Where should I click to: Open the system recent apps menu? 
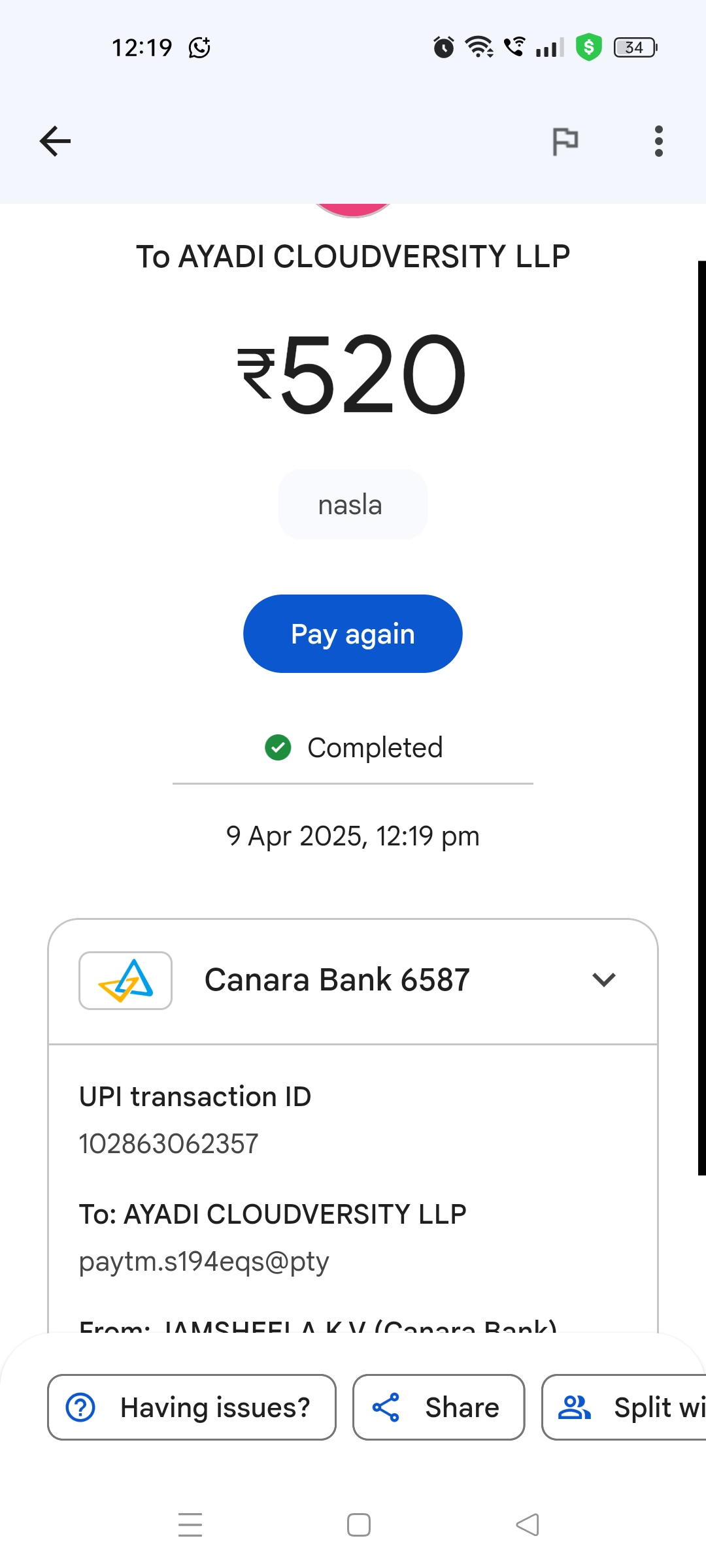click(190, 1525)
